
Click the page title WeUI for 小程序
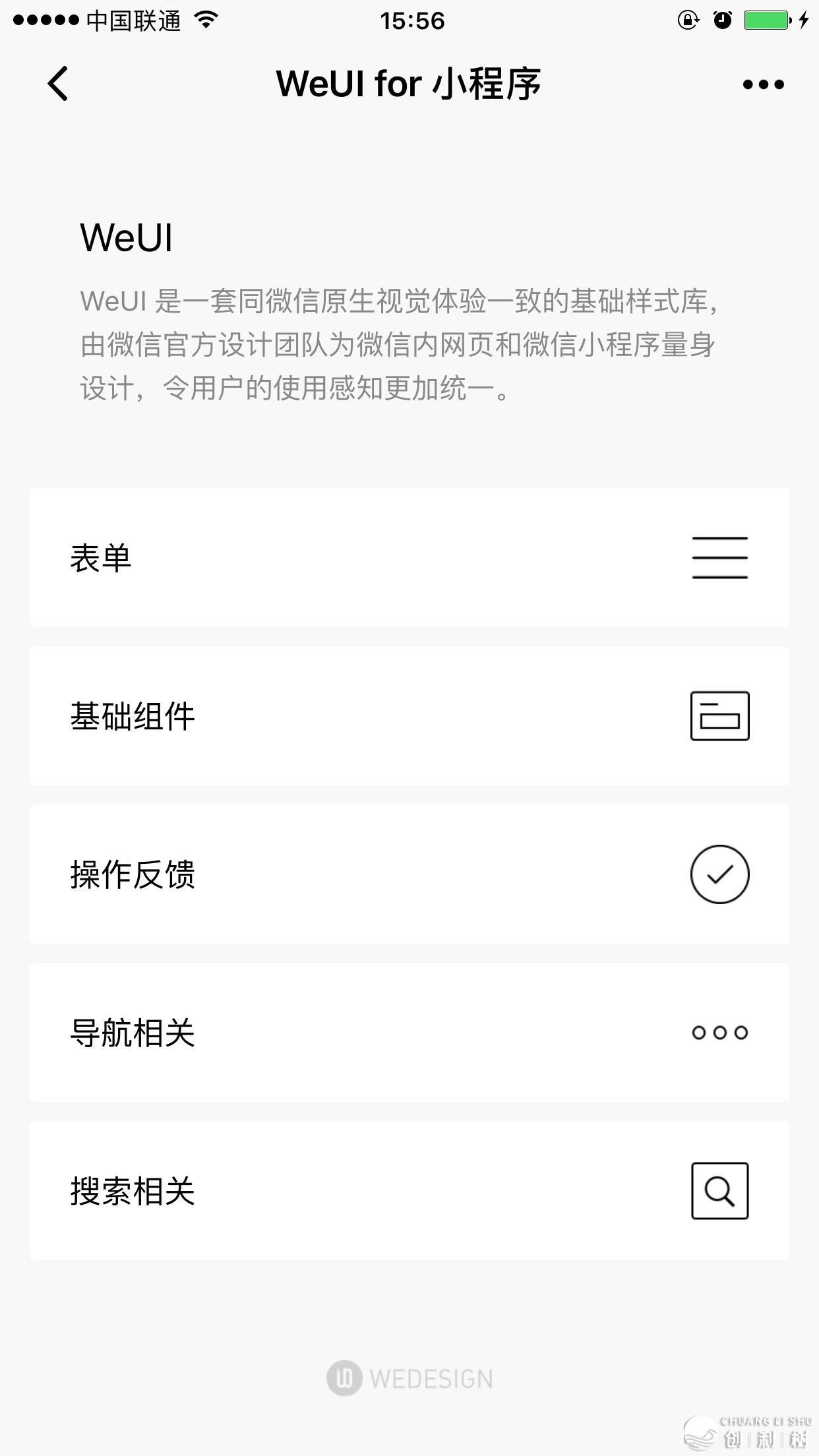[409, 84]
